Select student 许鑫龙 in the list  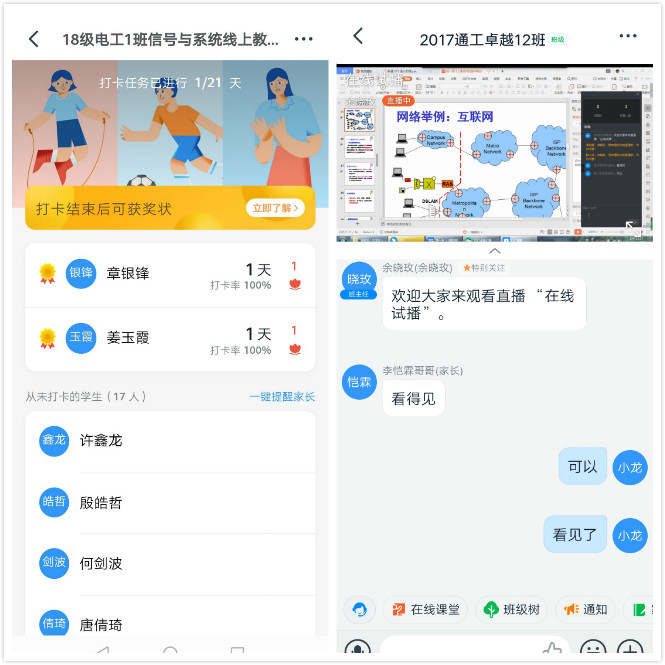169,441
